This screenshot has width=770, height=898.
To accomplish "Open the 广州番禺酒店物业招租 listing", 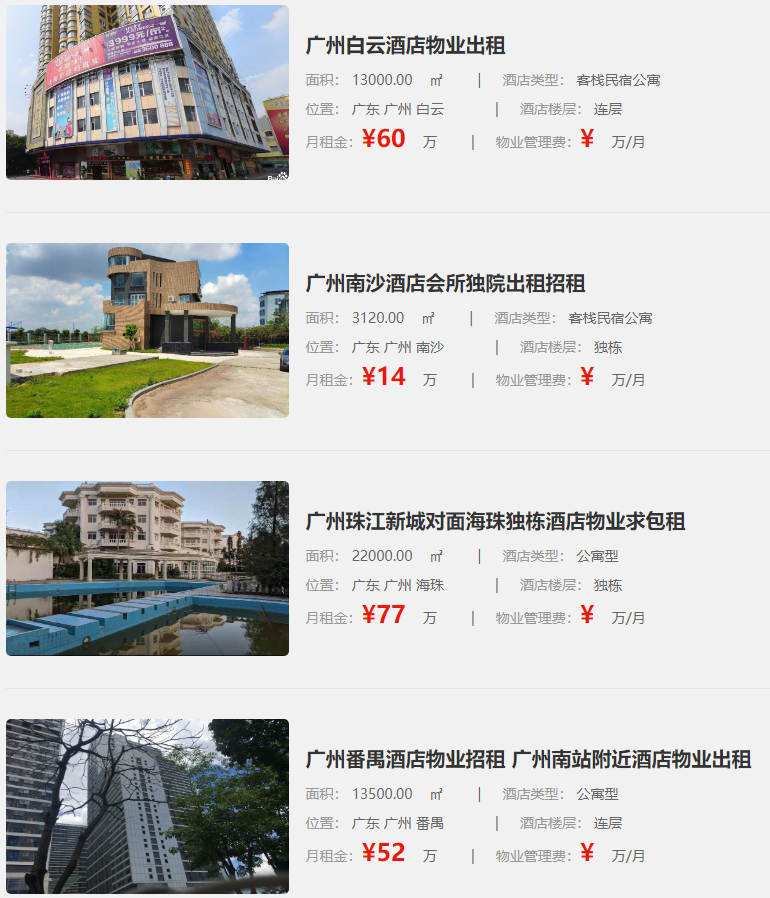I will tap(528, 759).
